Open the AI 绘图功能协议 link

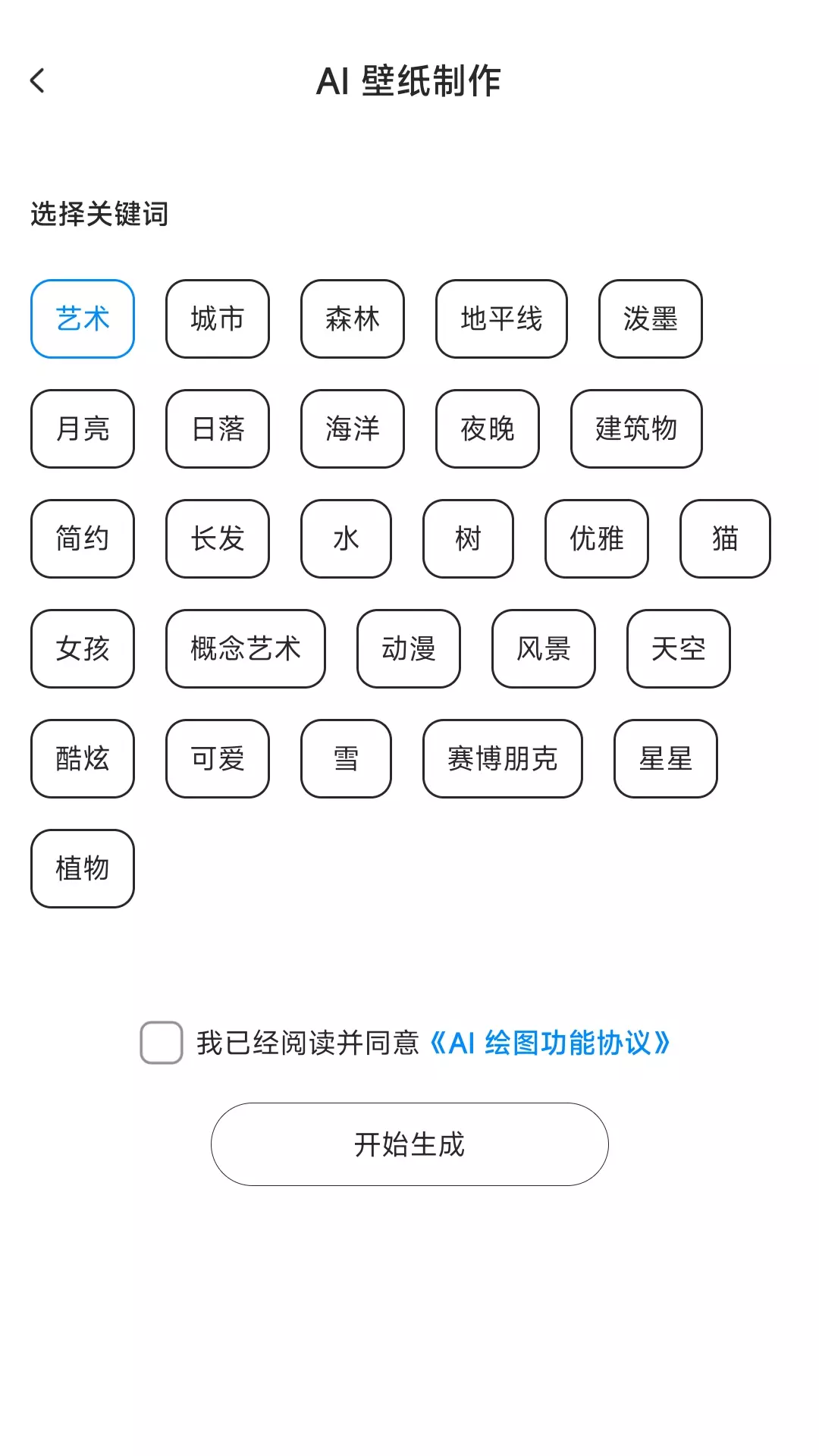tap(549, 1043)
